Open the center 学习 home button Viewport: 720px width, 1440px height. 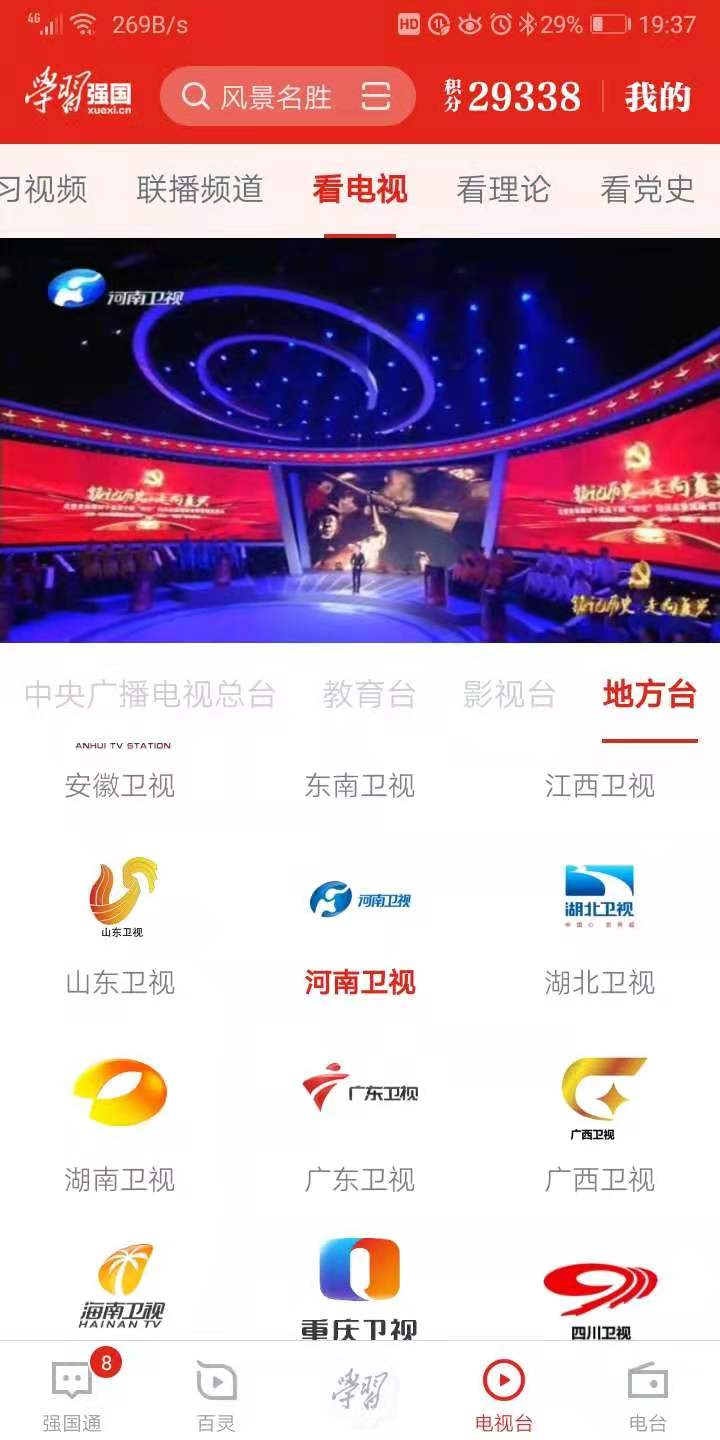click(360, 1390)
